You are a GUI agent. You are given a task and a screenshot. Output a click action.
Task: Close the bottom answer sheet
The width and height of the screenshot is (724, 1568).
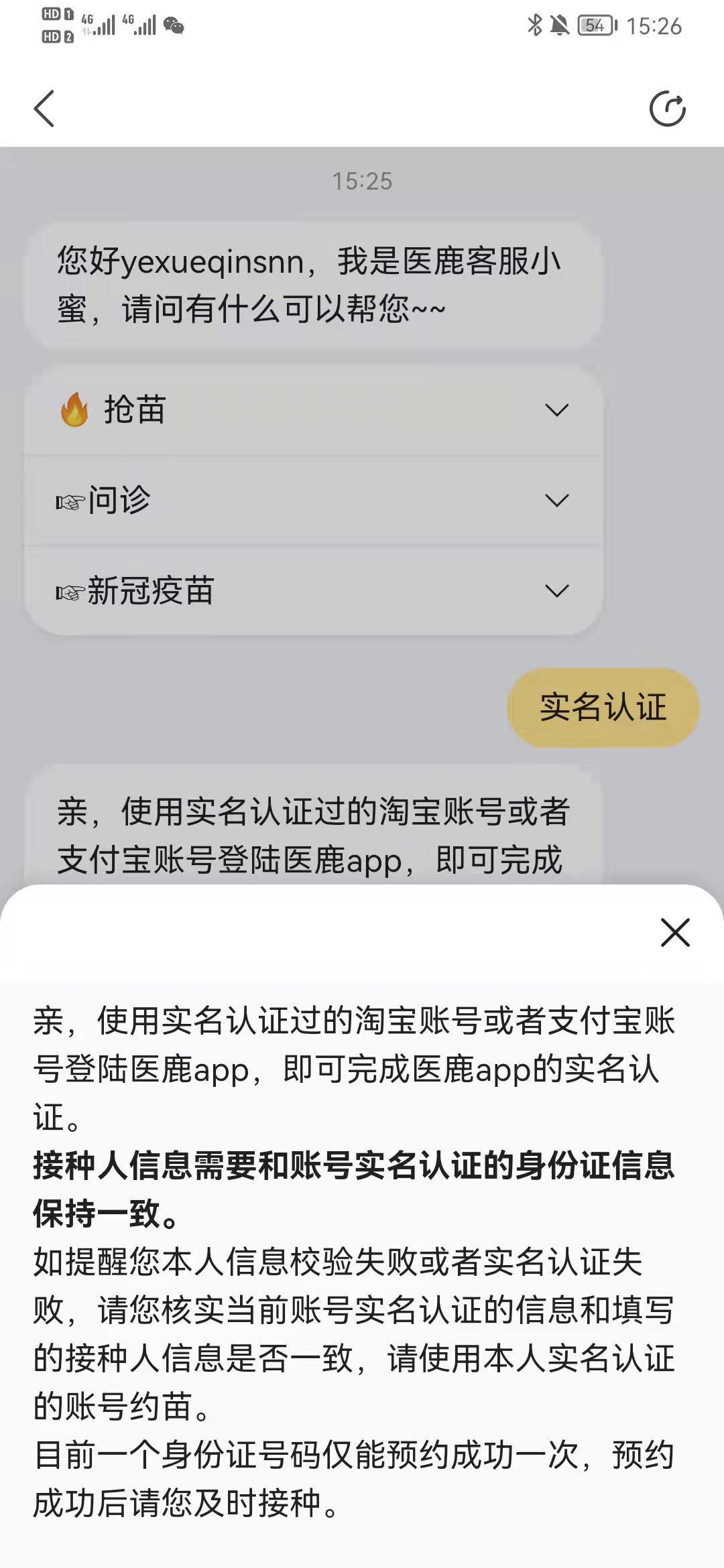pyautogui.click(x=675, y=932)
